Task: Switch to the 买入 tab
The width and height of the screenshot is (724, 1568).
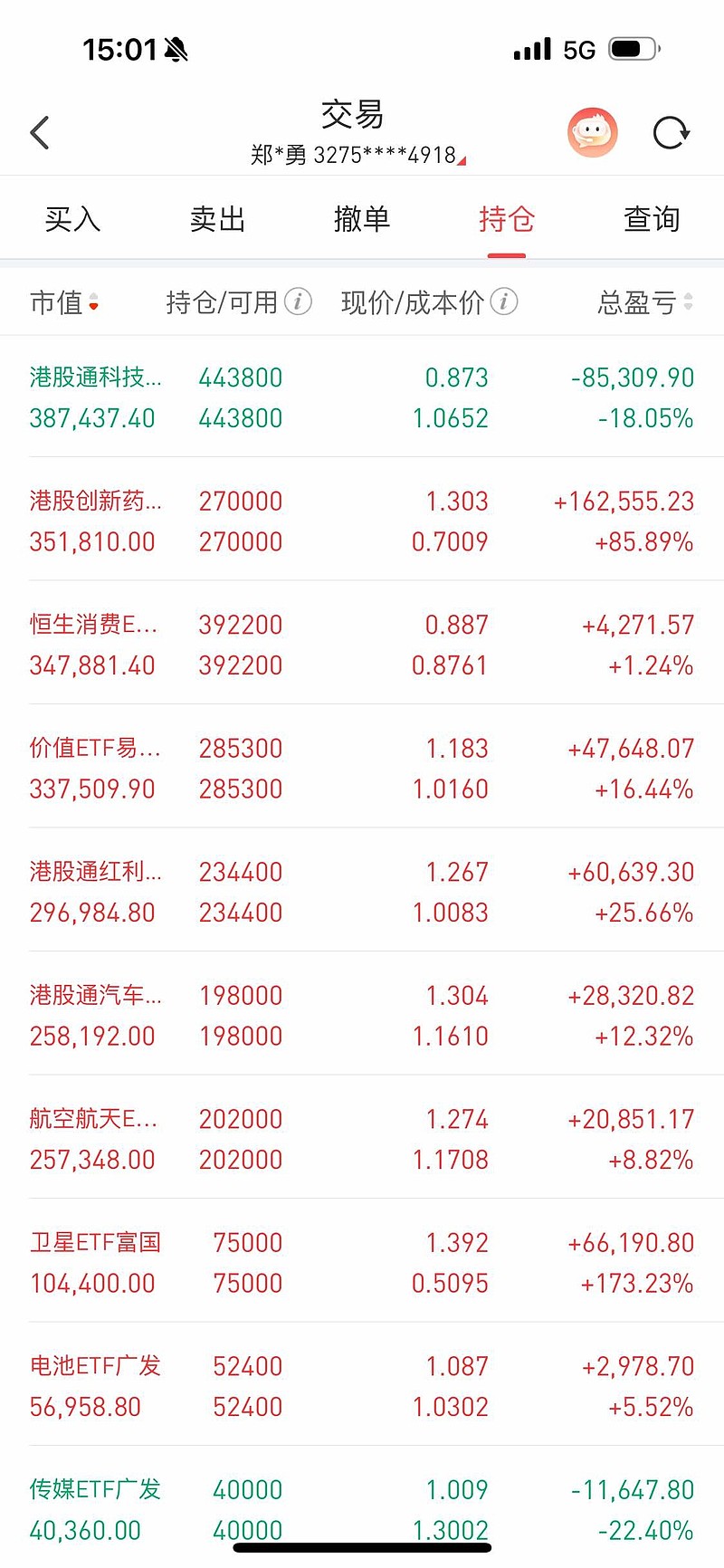Action: [x=71, y=219]
